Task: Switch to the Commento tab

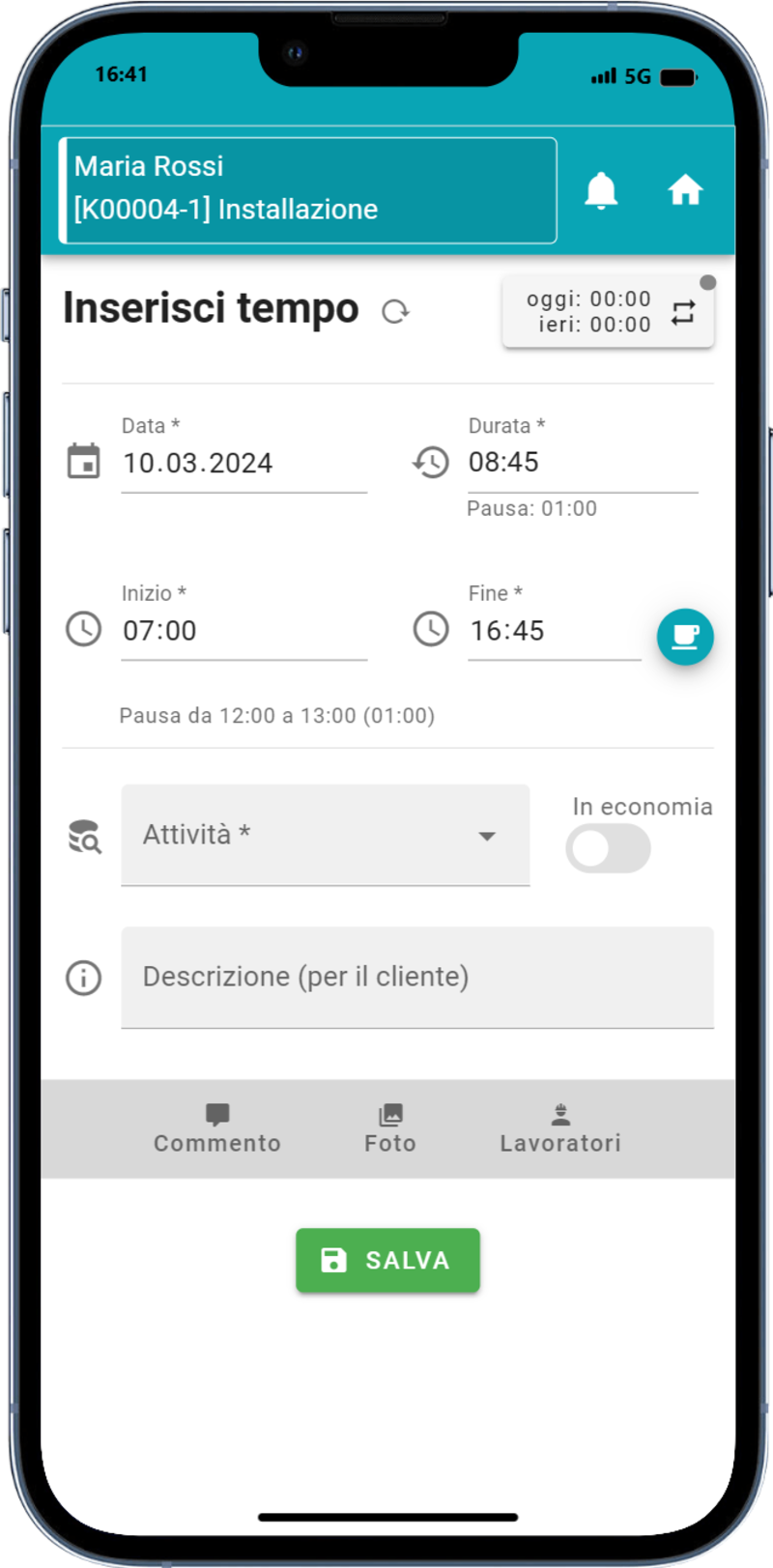Action: point(217,1129)
